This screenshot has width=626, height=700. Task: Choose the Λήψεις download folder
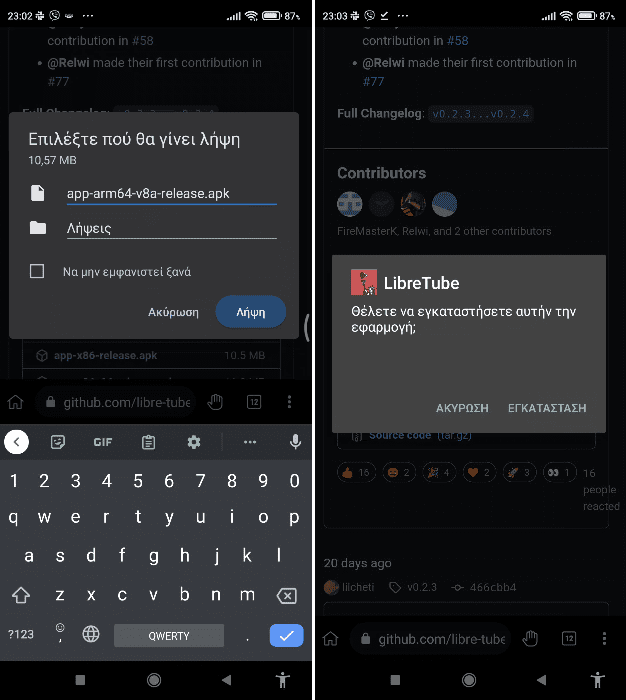[170, 228]
